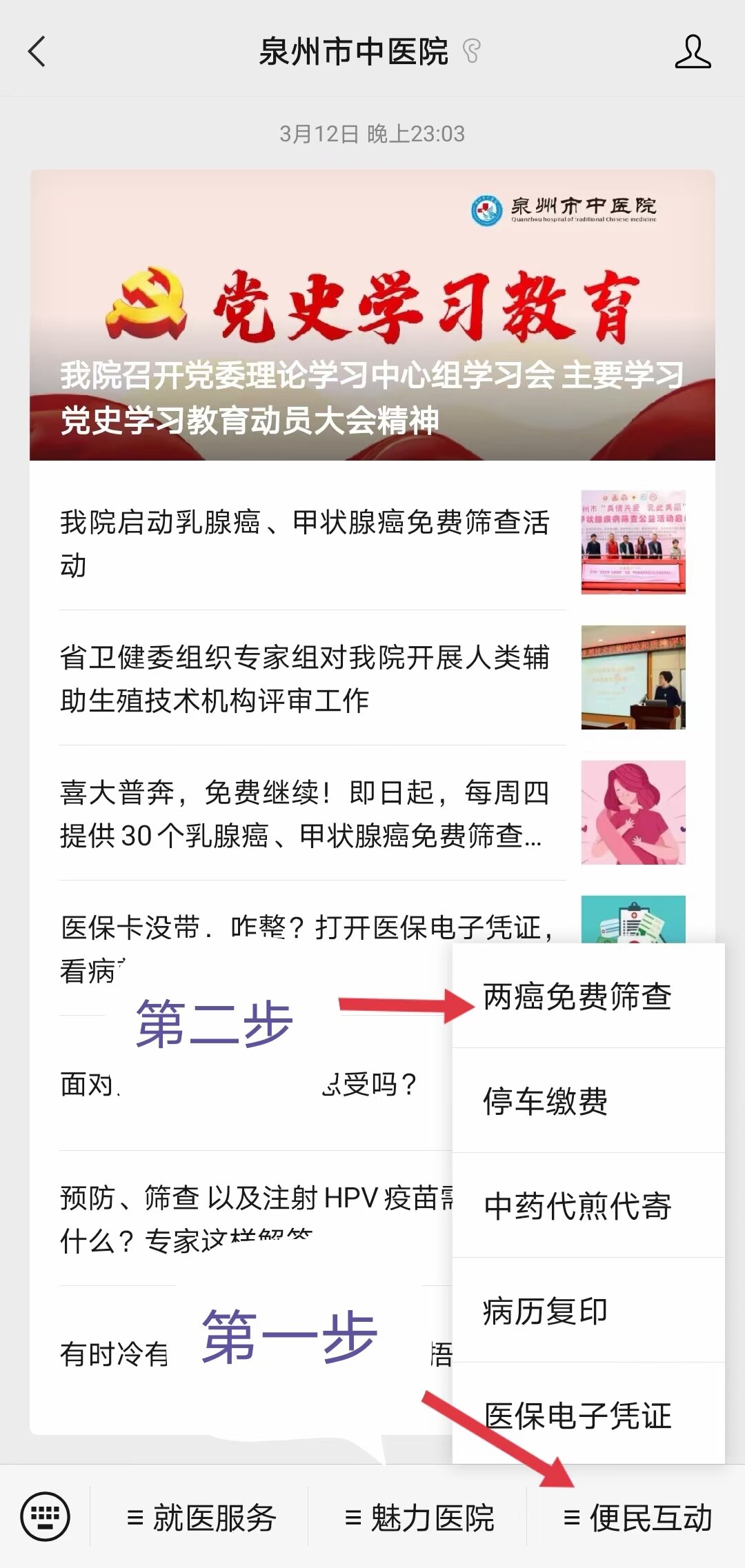Open 中药代煎代寄 service
Image resolution: width=745 pixels, height=1568 pixels.
click(578, 1206)
